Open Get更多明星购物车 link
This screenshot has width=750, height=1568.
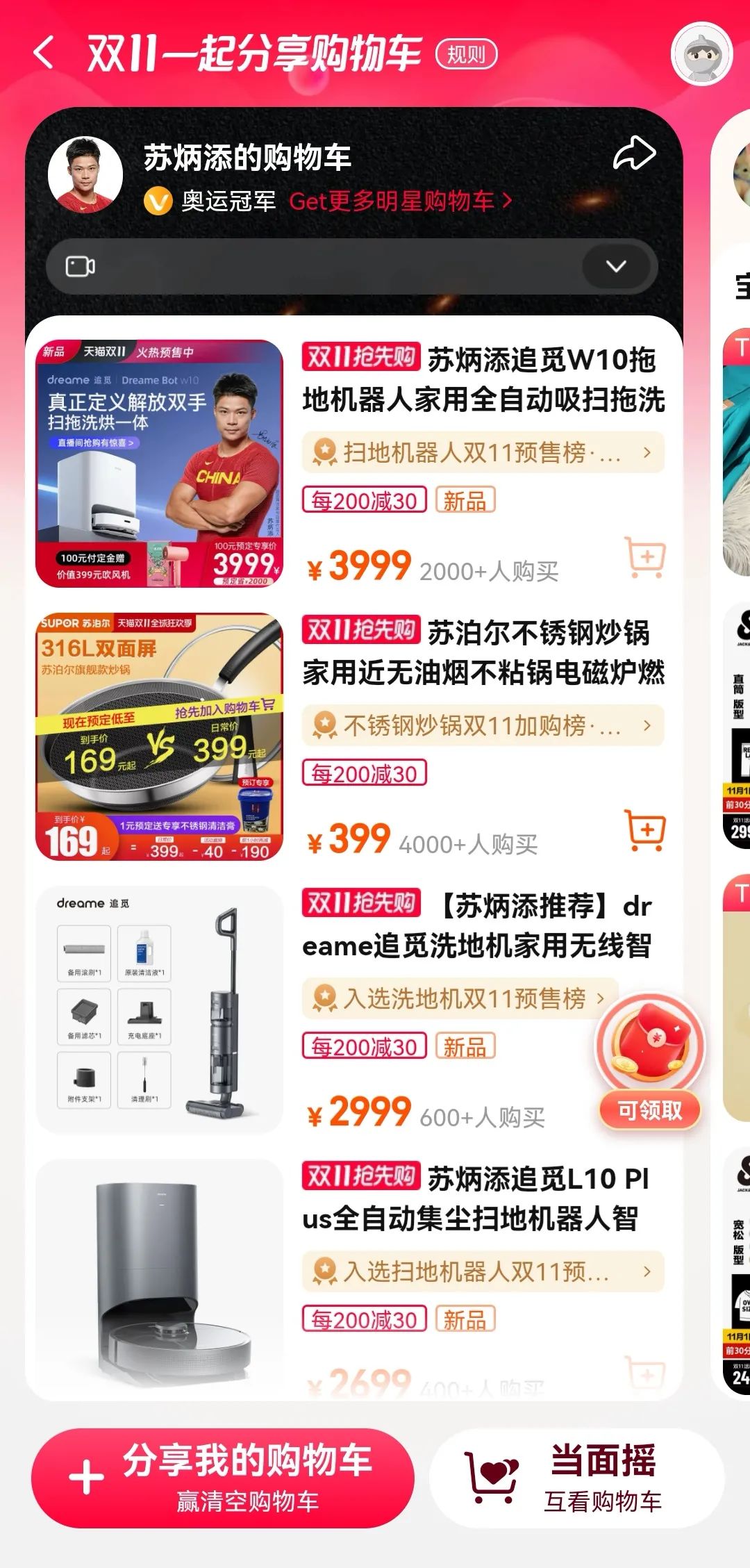(401, 201)
